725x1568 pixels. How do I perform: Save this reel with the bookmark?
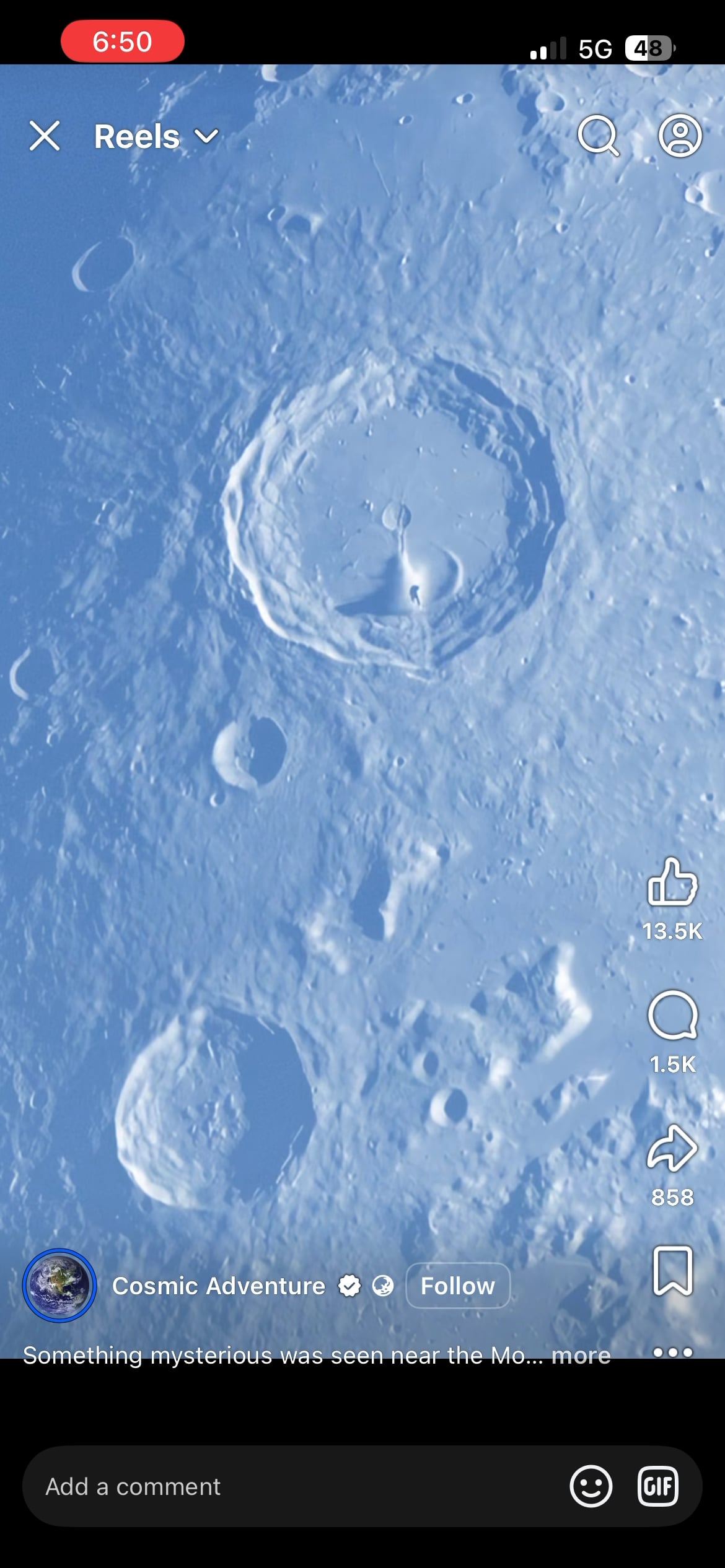point(672,1271)
